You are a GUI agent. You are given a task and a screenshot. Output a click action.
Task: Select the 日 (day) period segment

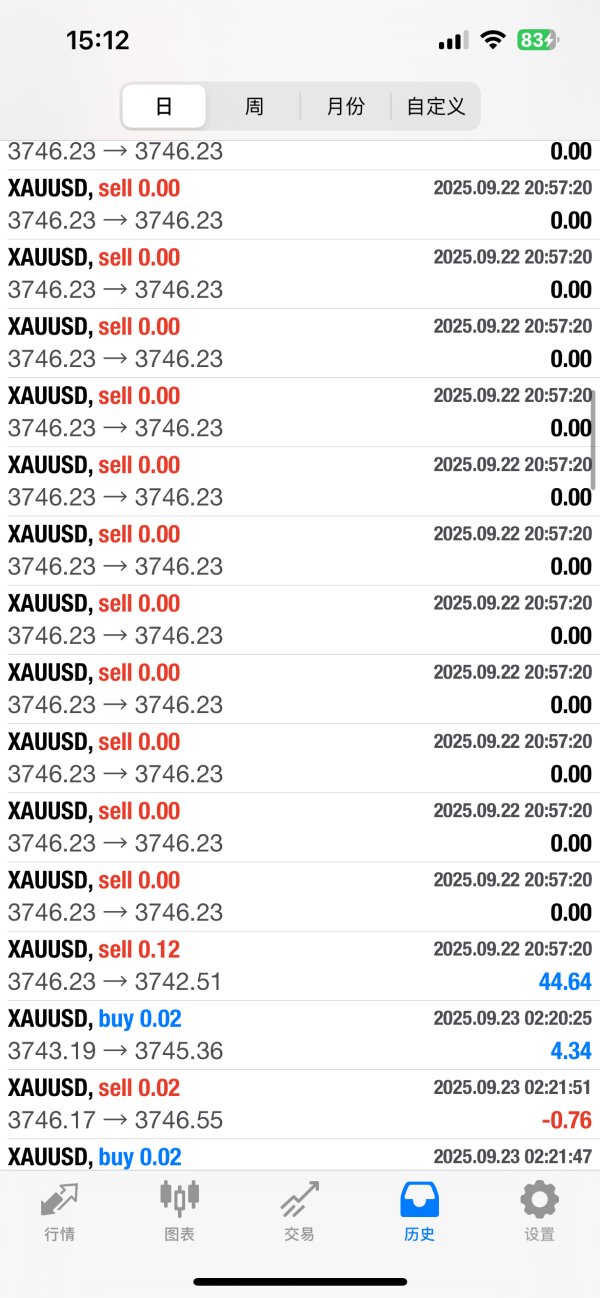coord(164,106)
